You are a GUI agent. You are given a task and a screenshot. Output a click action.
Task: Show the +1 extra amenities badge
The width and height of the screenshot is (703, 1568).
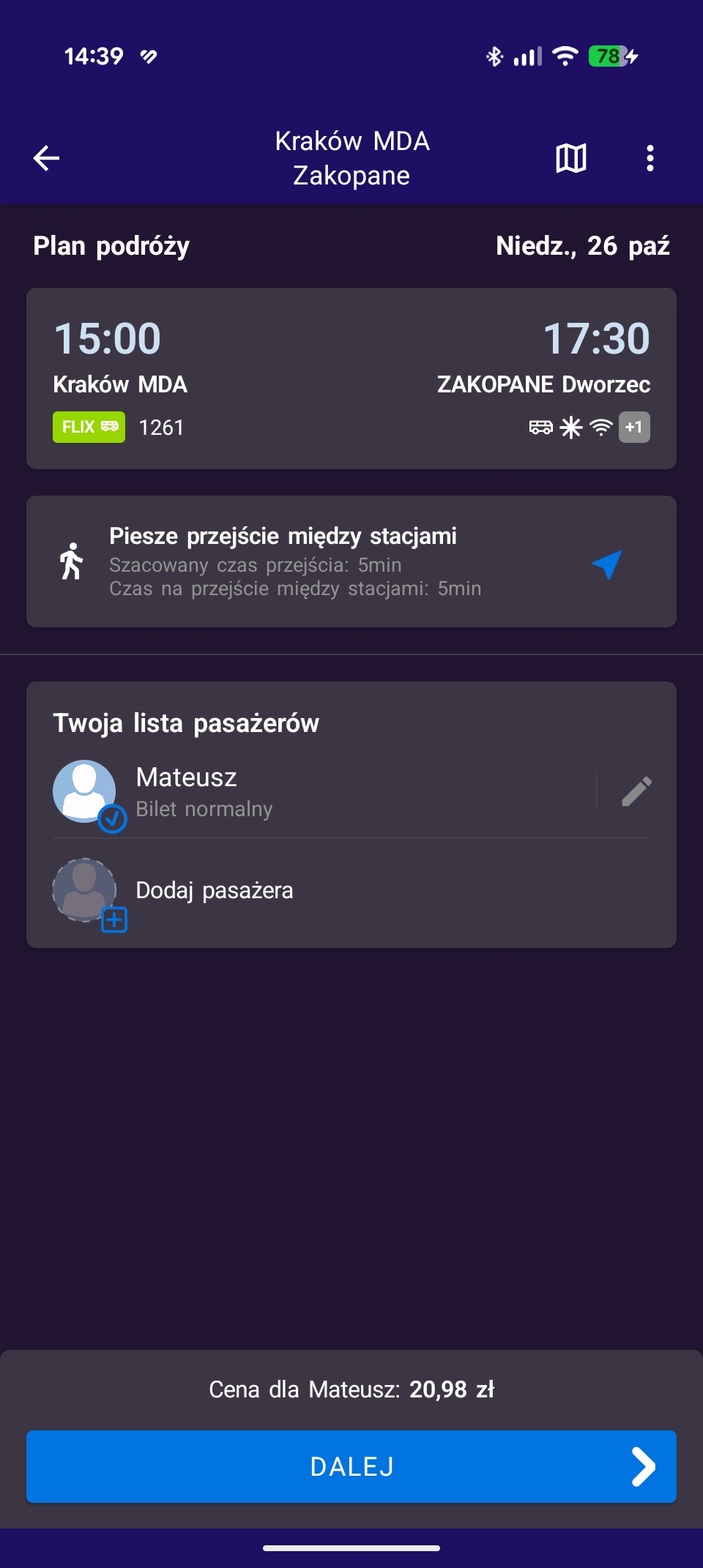[634, 428]
